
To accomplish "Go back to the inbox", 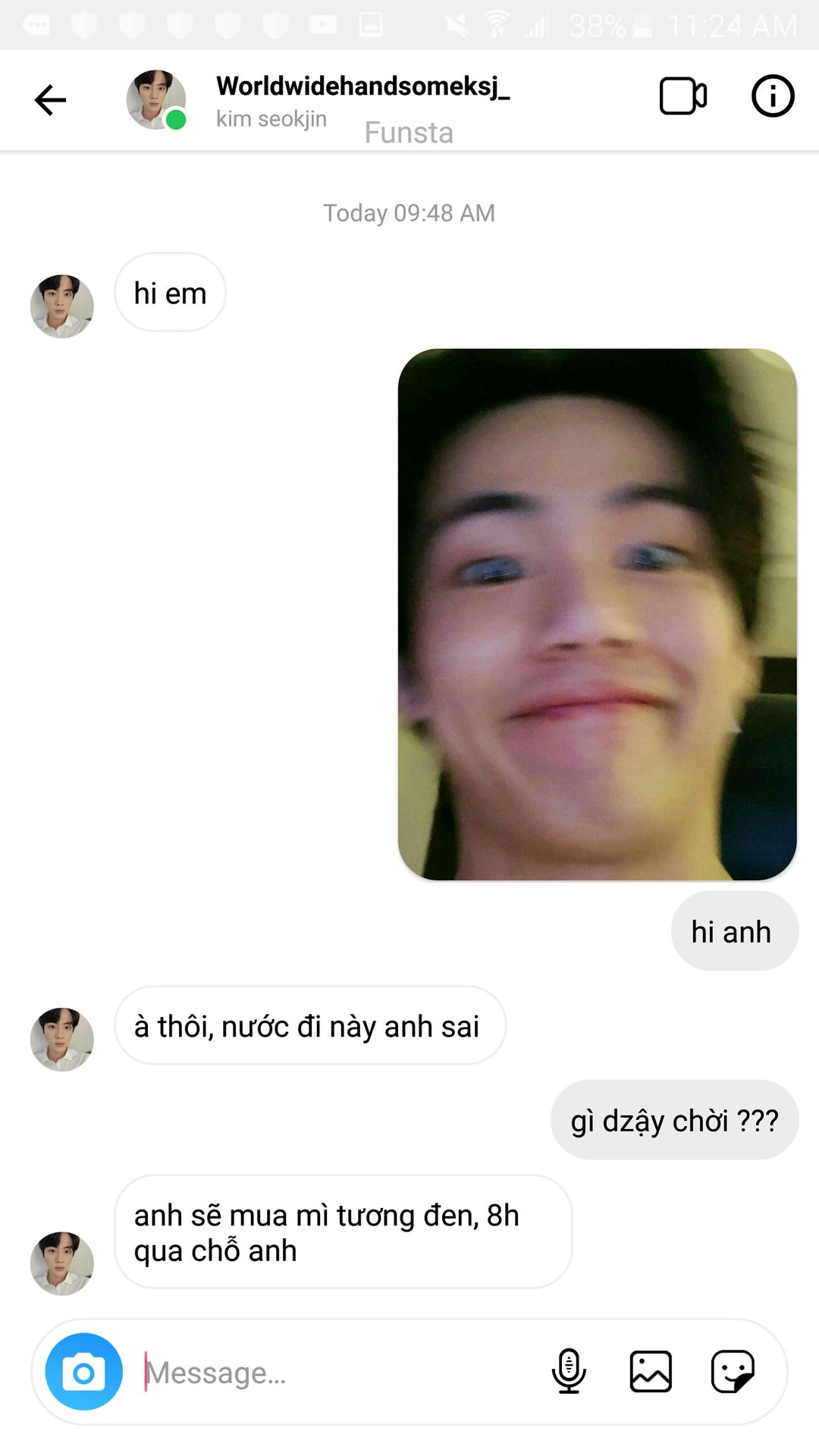I will tap(51, 100).
